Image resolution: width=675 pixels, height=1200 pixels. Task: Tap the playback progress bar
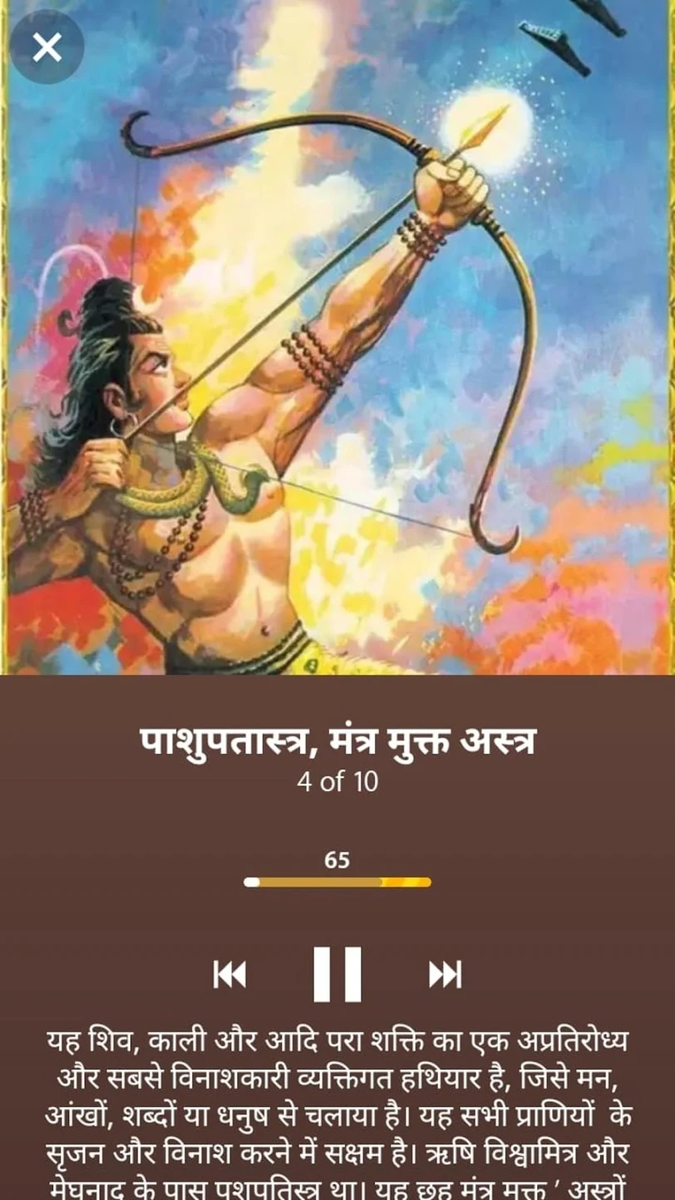337,882
